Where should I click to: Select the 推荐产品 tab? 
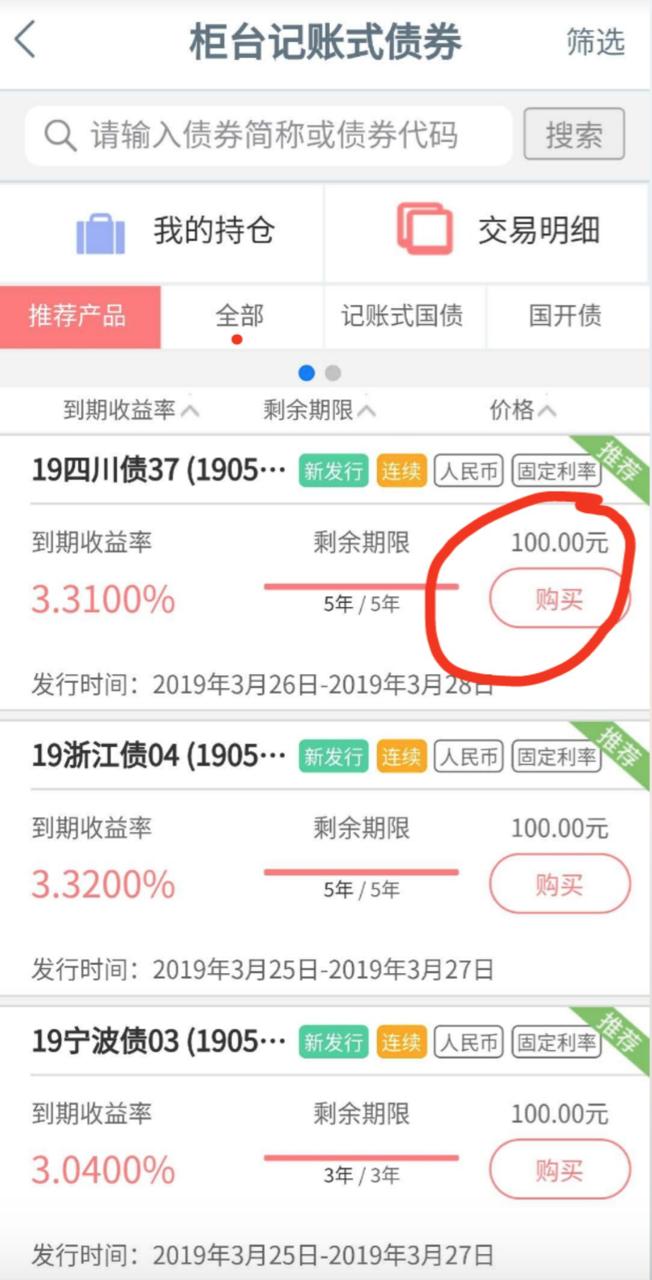point(78,316)
